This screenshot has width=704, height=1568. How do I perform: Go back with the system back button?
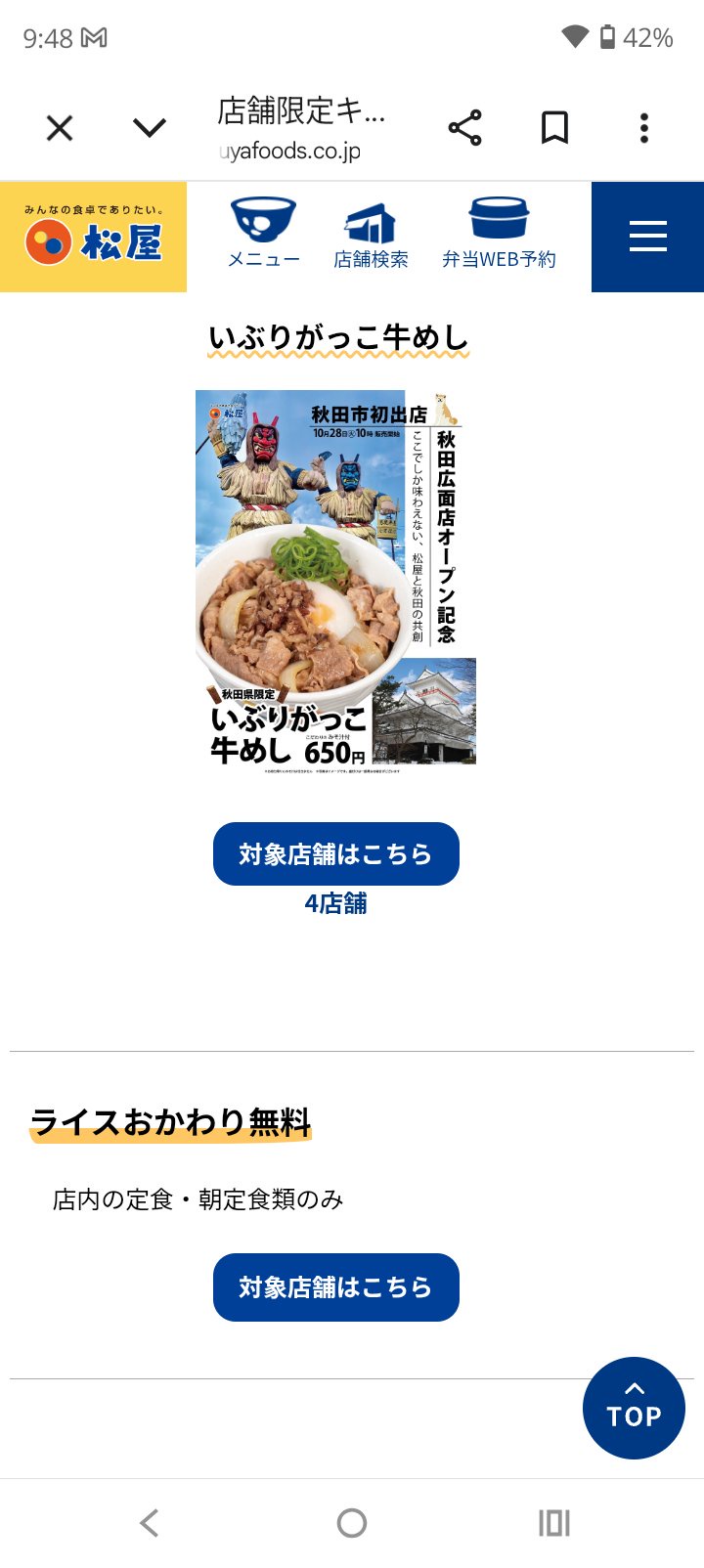tap(149, 1522)
